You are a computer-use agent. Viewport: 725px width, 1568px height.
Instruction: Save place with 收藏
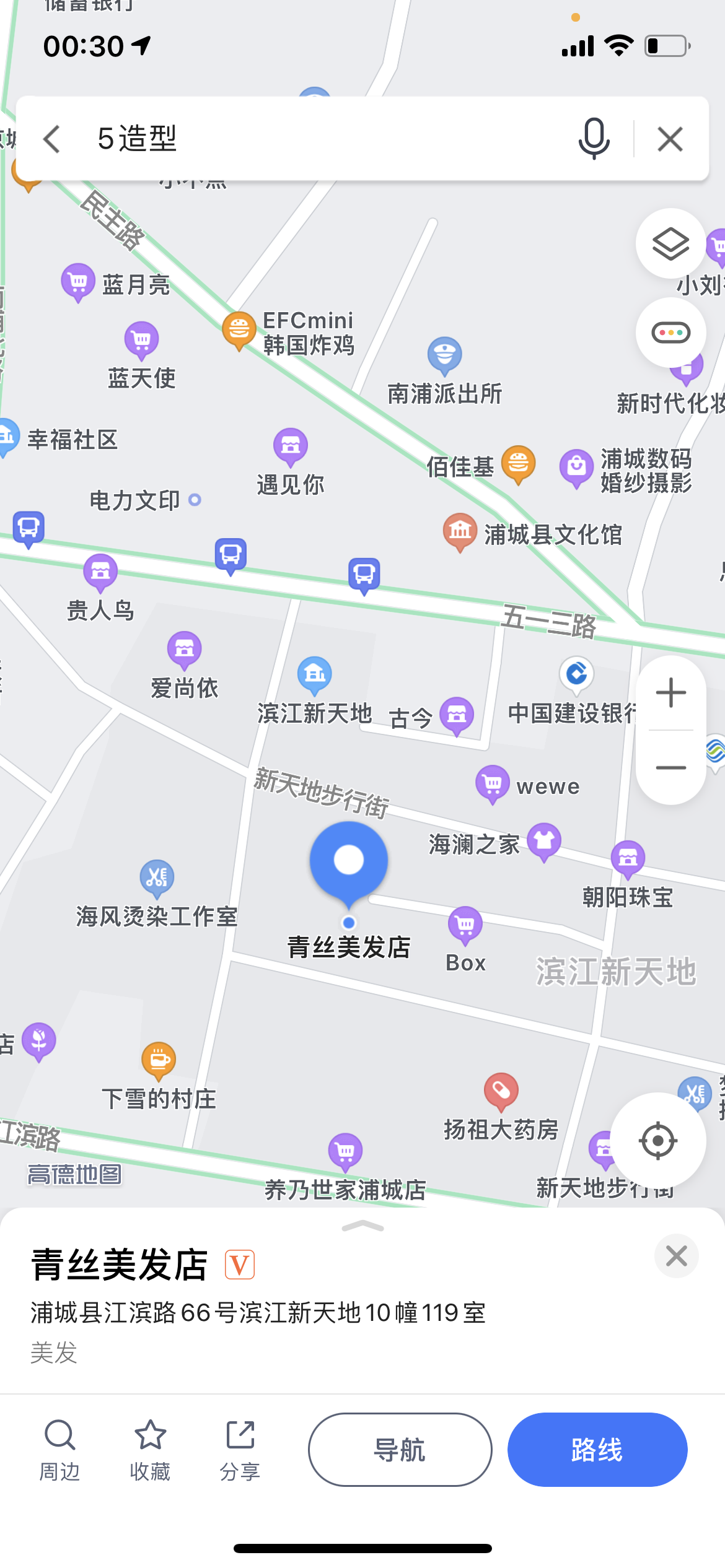click(x=150, y=1450)
